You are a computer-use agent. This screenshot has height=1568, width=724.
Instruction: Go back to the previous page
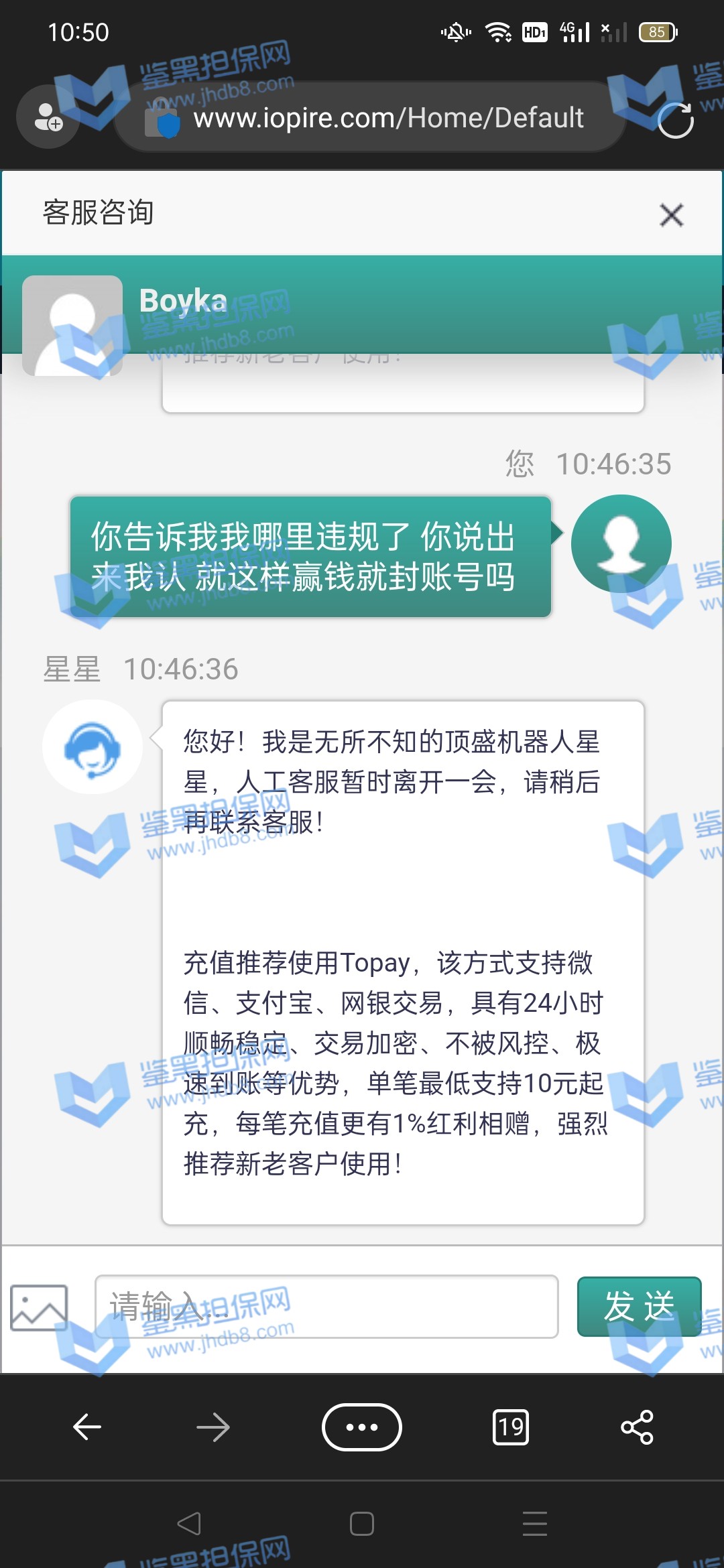[x=87, y=1427]
